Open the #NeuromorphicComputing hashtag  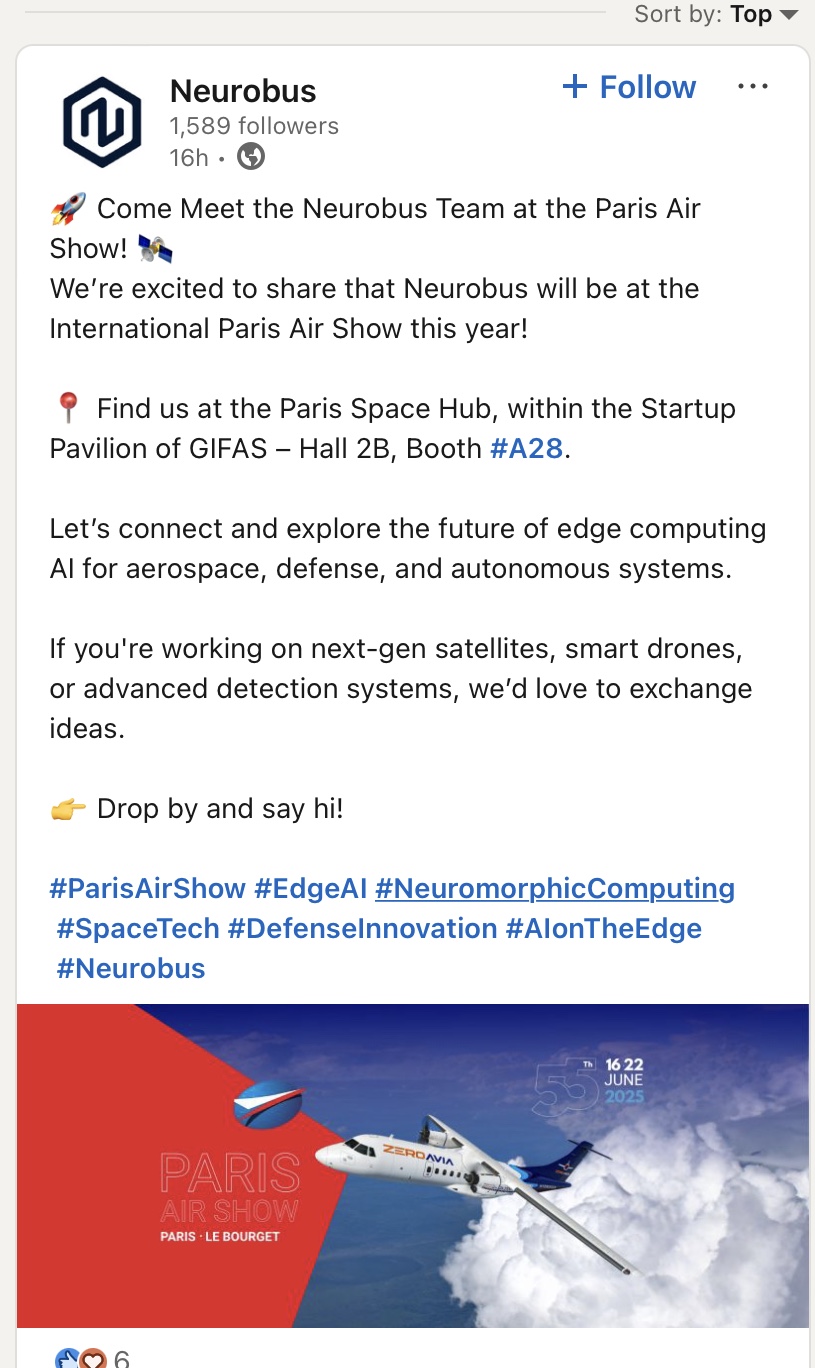[x=555, y=888]
